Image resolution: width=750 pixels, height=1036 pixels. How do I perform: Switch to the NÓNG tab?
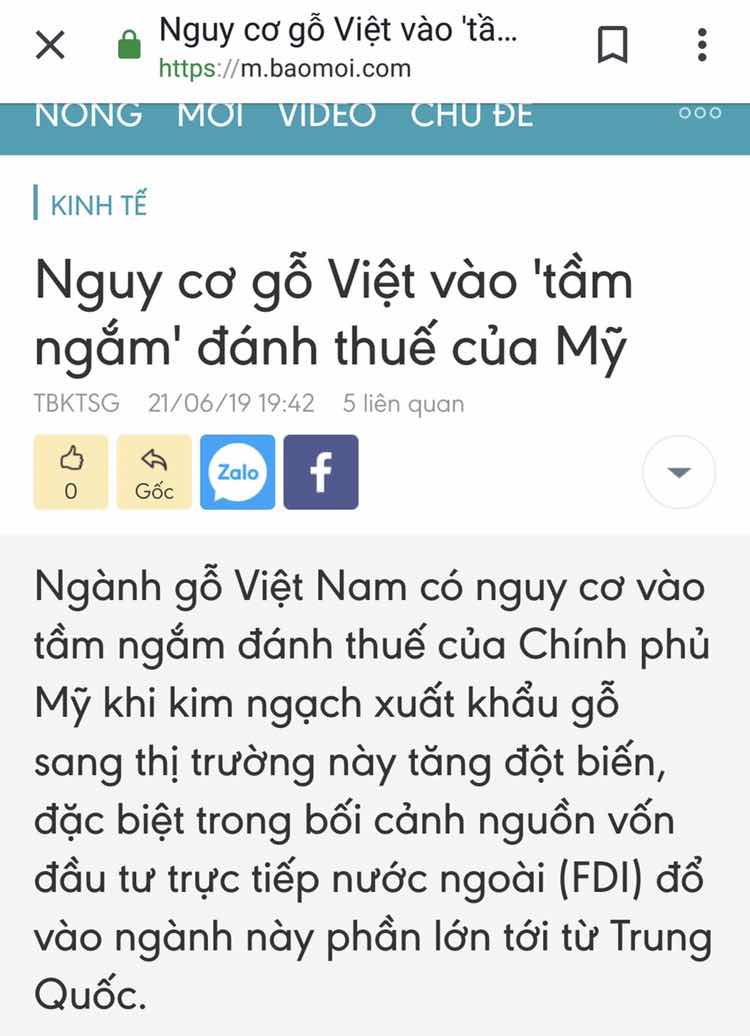pyautogui.click(x=88, y=115)
